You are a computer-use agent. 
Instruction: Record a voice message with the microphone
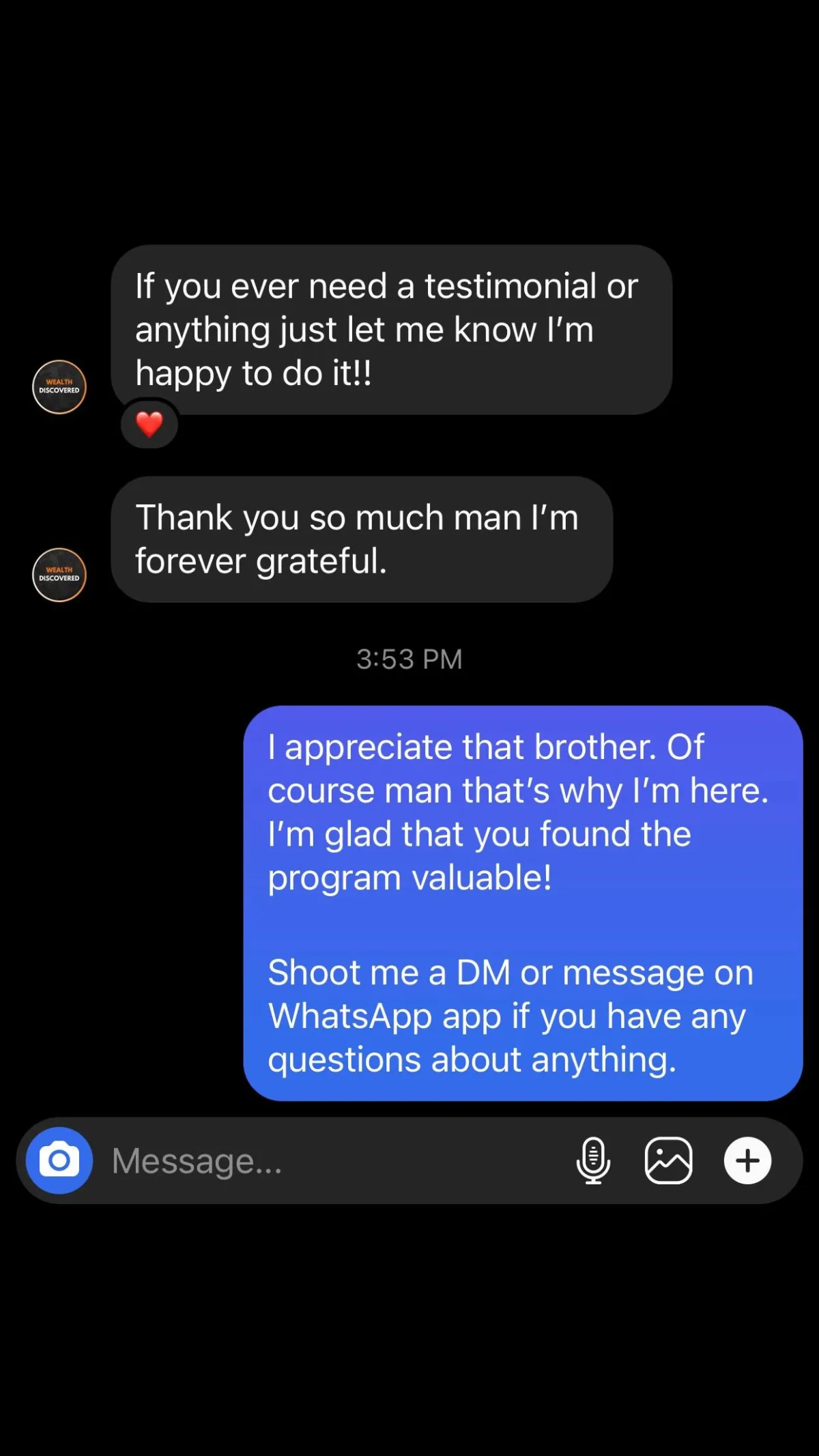tap(593, 1160)
